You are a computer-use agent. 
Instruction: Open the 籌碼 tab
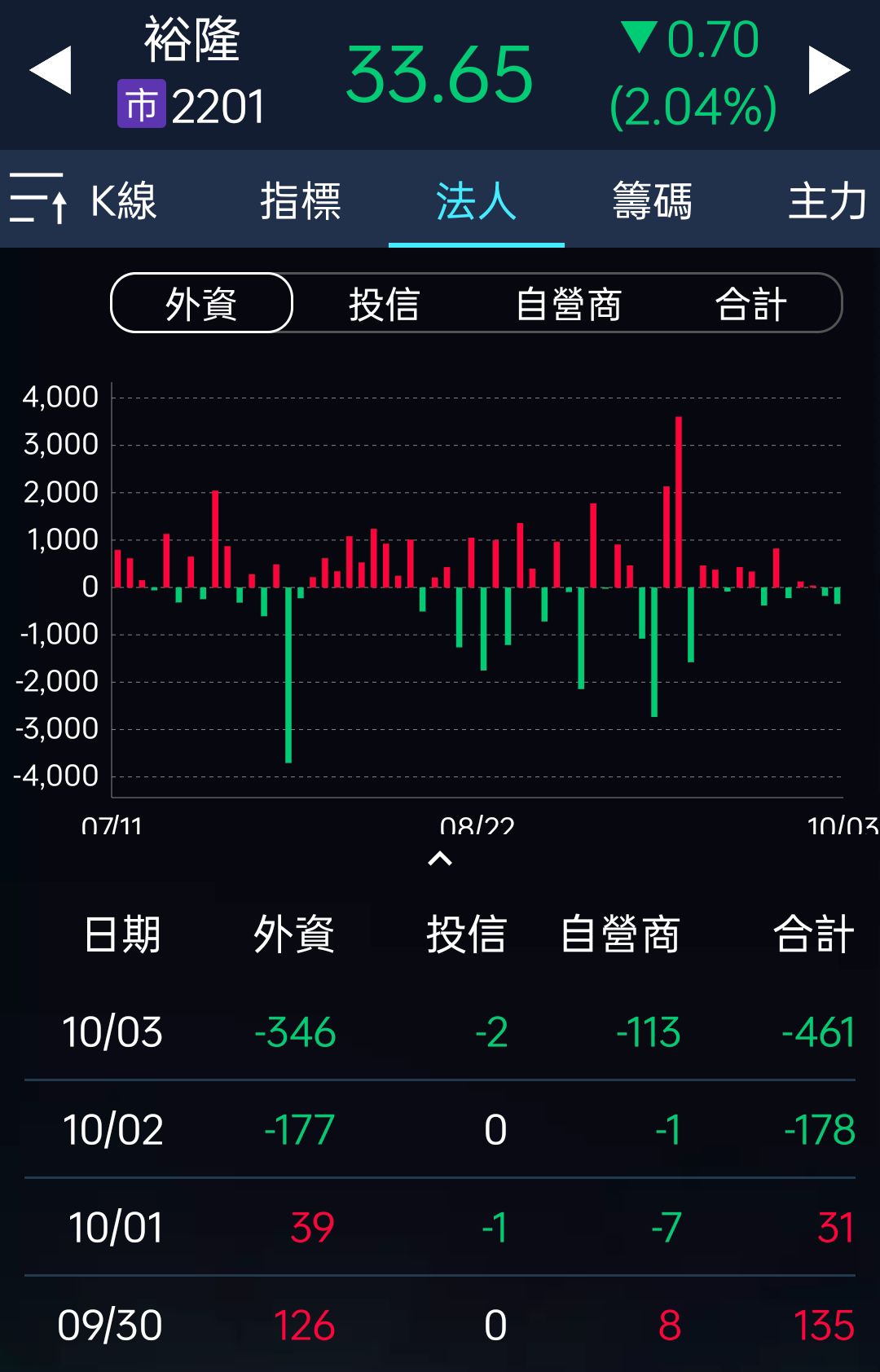(652, 201)
